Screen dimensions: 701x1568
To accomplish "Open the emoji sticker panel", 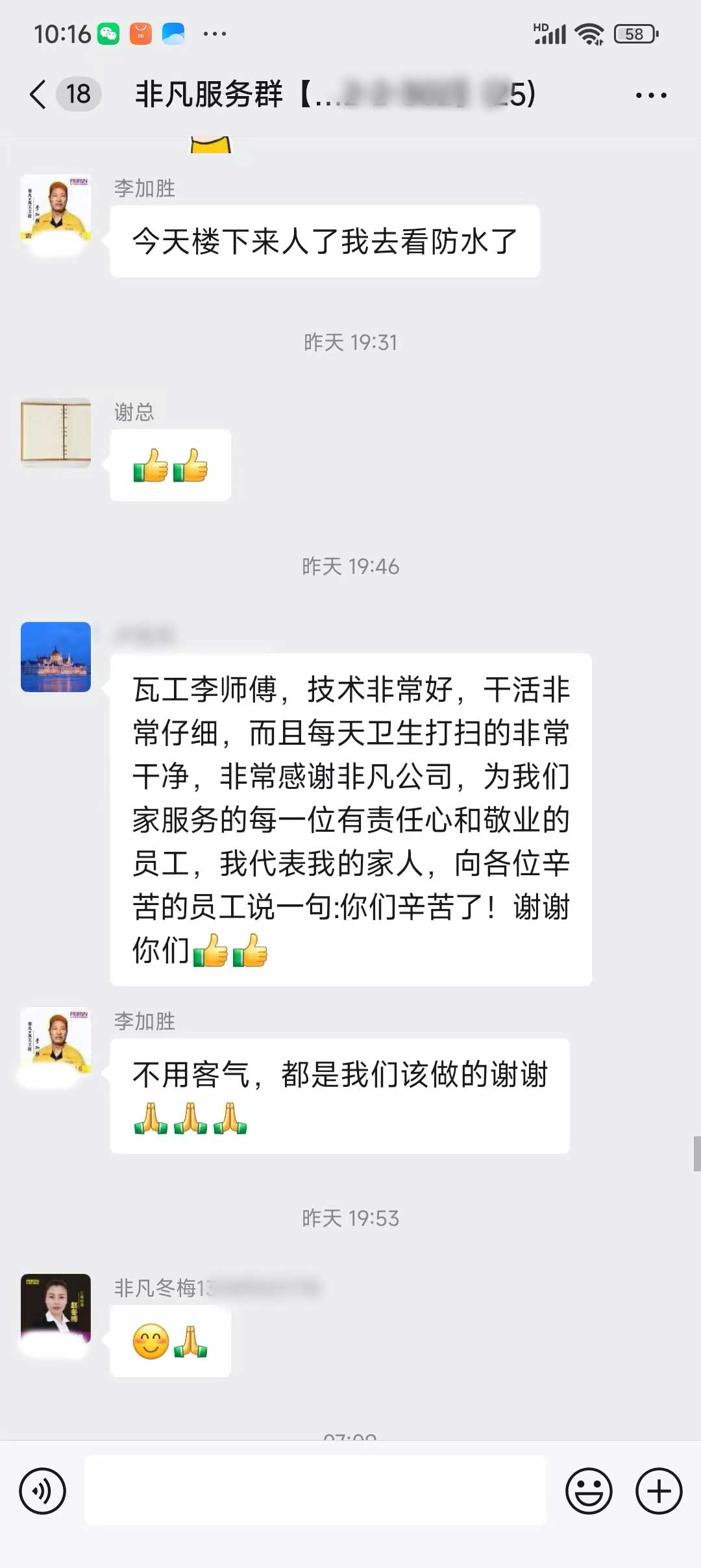I will point(589,1491).
